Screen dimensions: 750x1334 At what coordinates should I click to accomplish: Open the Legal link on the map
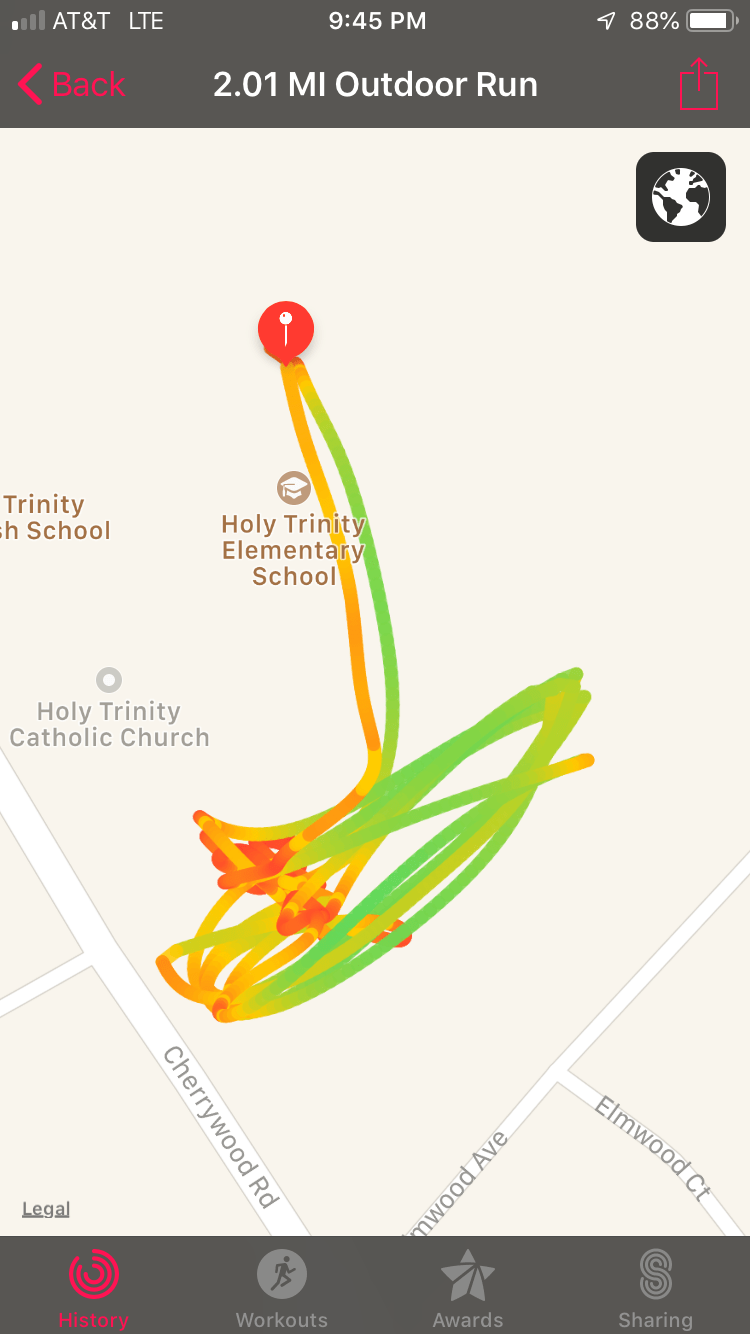(x=46, y=1209)
